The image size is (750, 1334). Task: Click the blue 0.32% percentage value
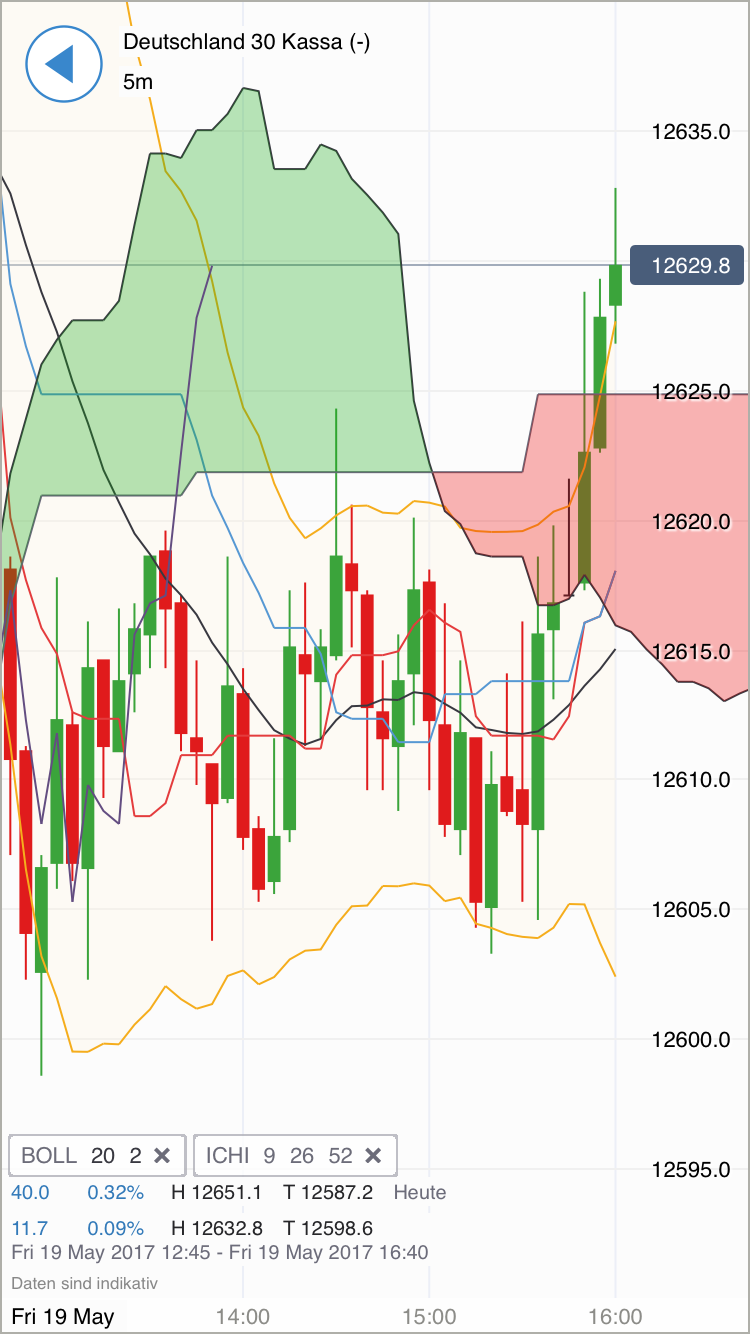point(107,1192)
